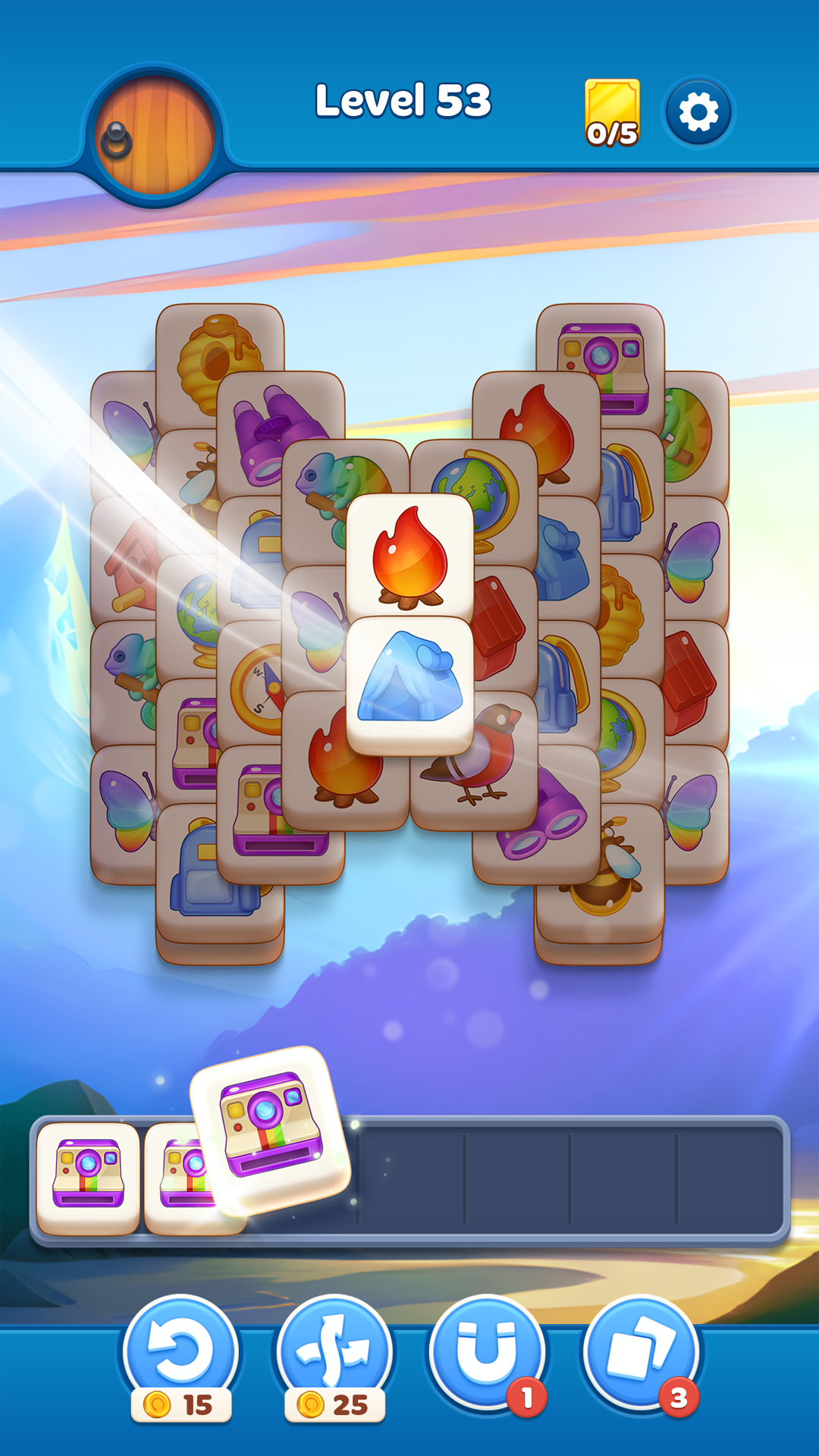819x1456 pixels.
Task: Tap the wooden door exit button
Action: (156, 136)
